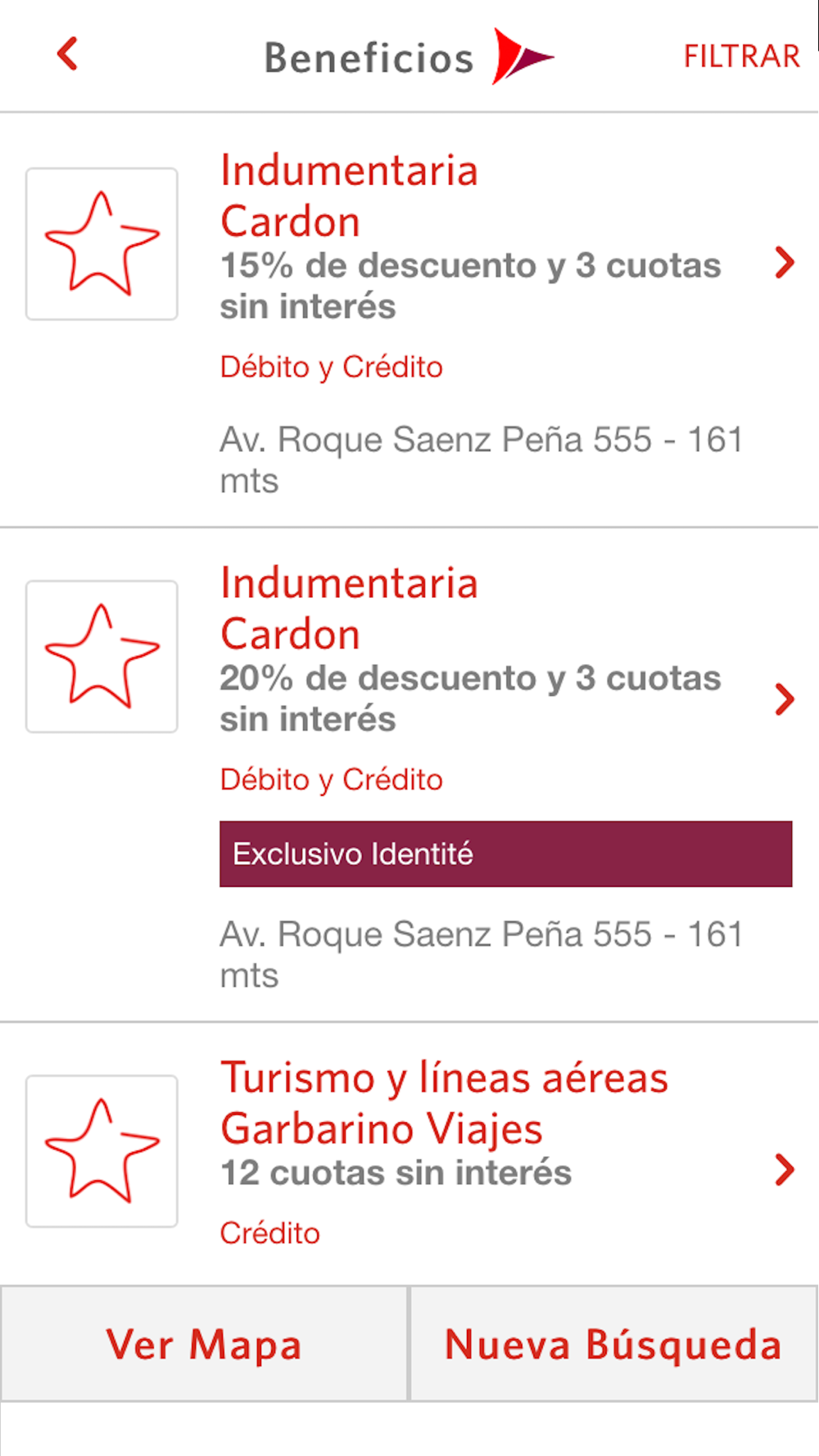Image resolution: width=819 pixels, height=1456 pixels.
Task: Tap Ver Mapa button
Action: tap(204, 1343)
